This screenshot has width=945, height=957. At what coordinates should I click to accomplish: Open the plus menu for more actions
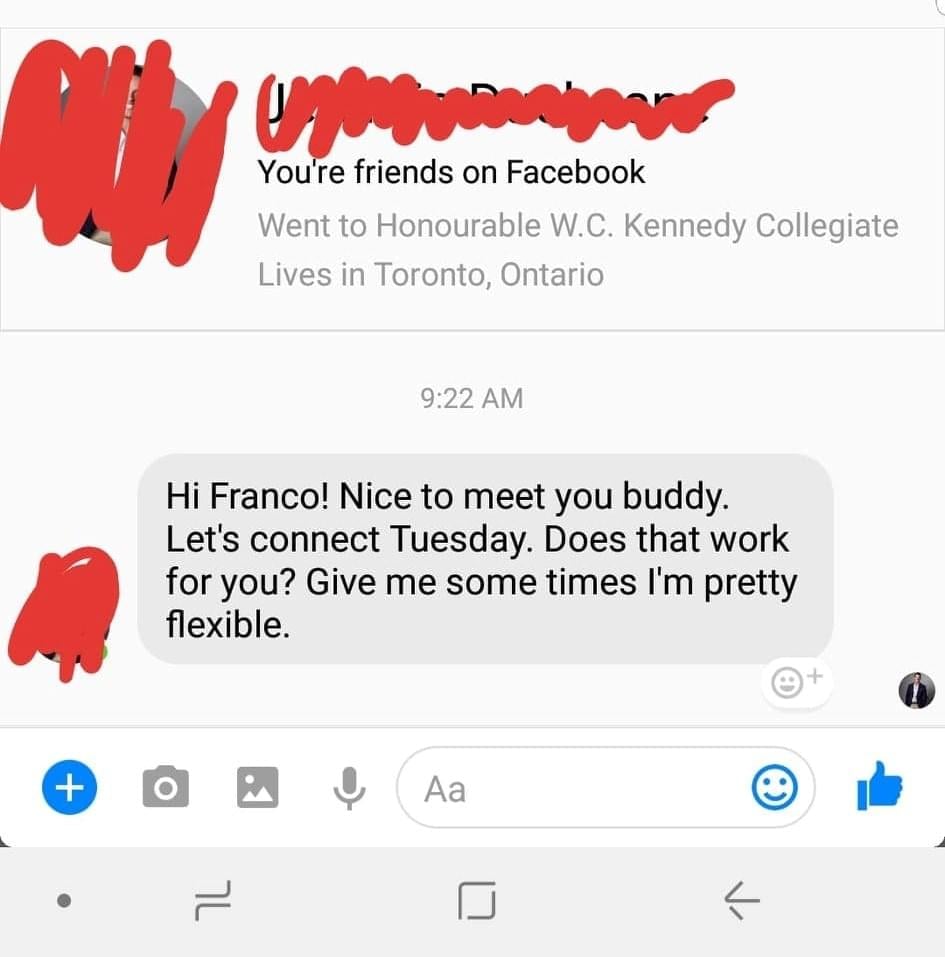(x=68, y=788)
